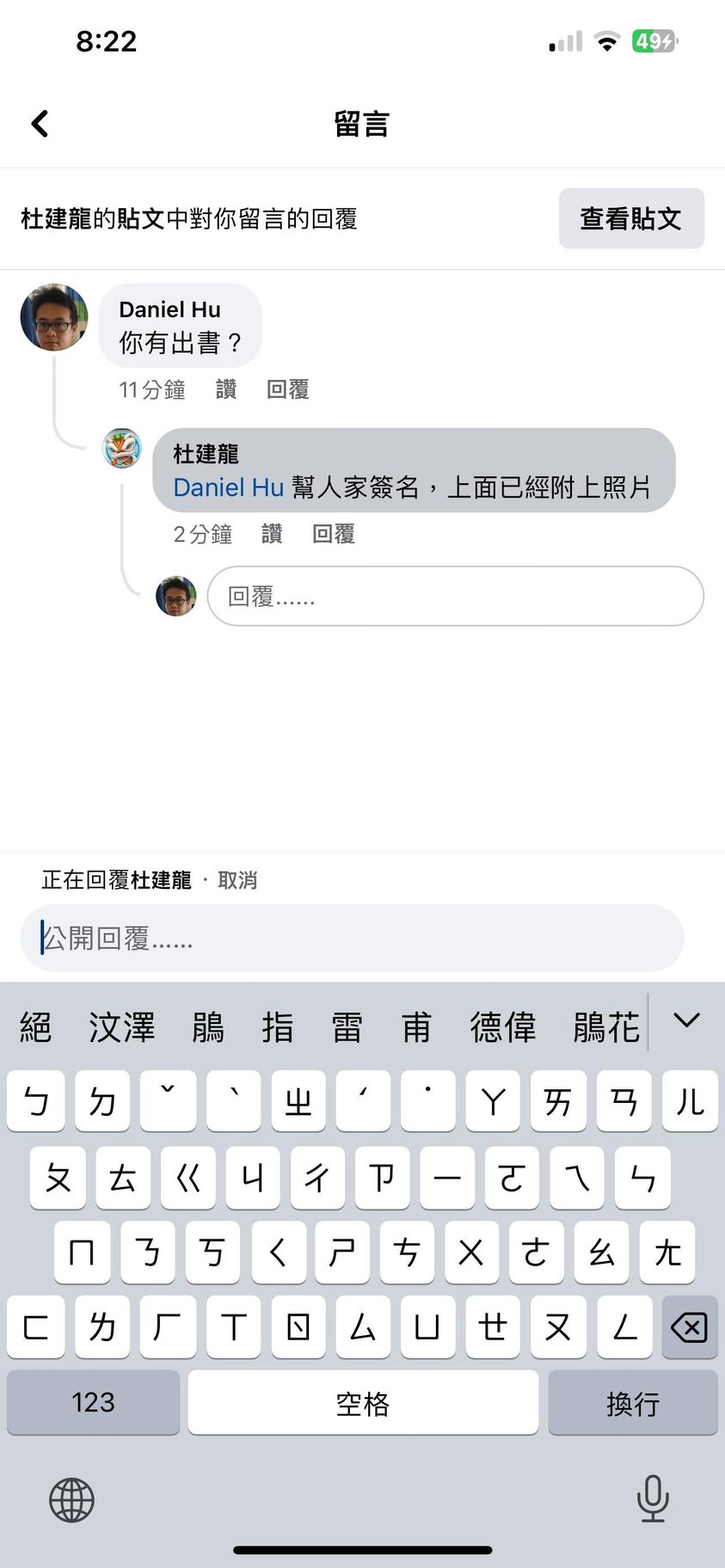Like 杜建龍's reply about the signed photo

[272, 534]
